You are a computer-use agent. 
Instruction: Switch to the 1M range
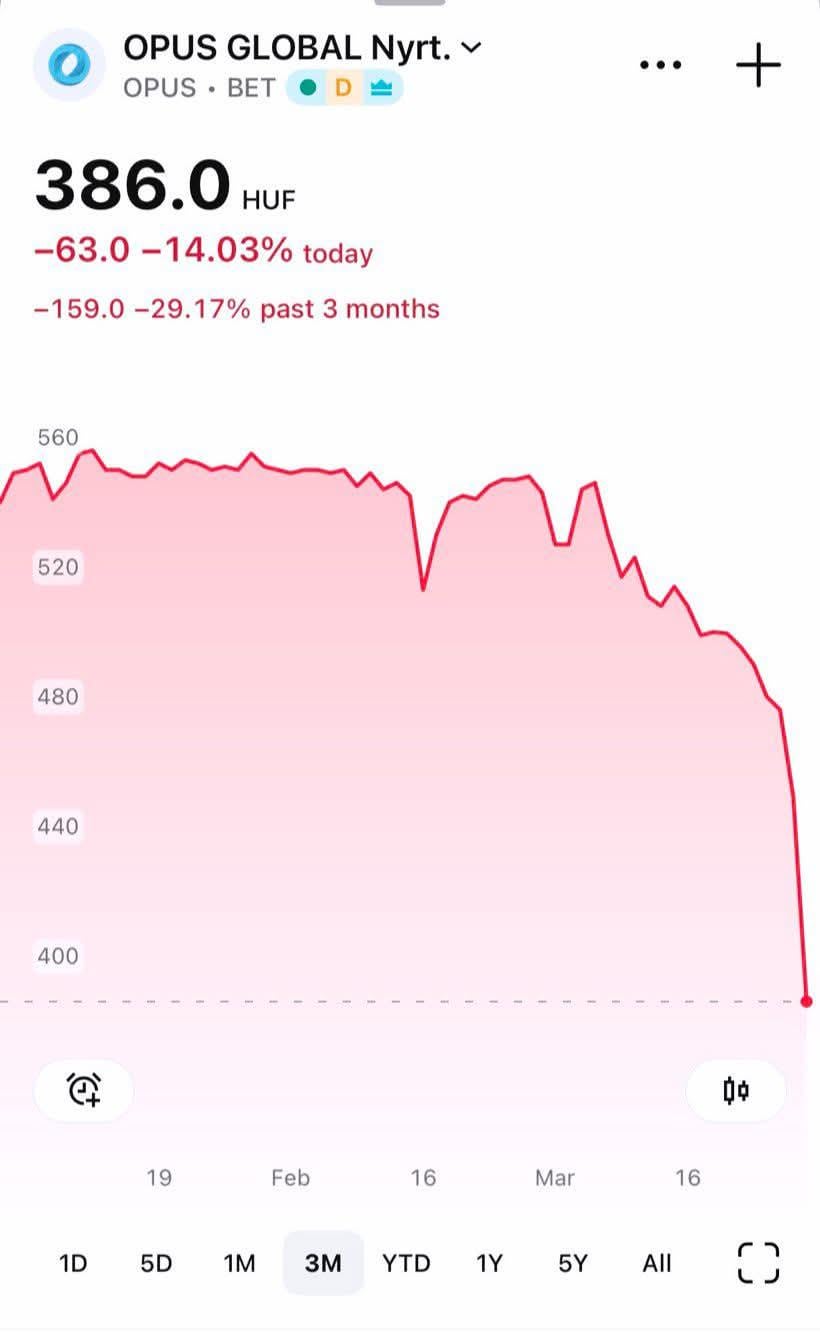coord(239,1263)
